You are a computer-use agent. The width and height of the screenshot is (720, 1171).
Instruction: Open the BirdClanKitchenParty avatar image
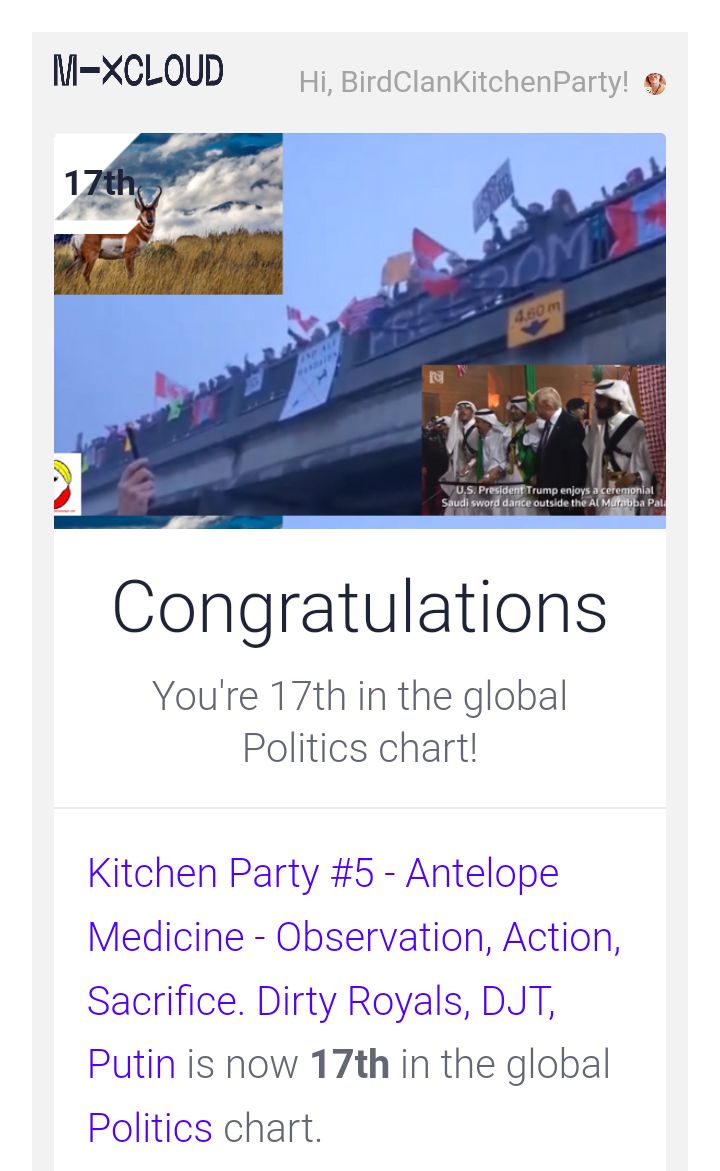pos(657,84)
